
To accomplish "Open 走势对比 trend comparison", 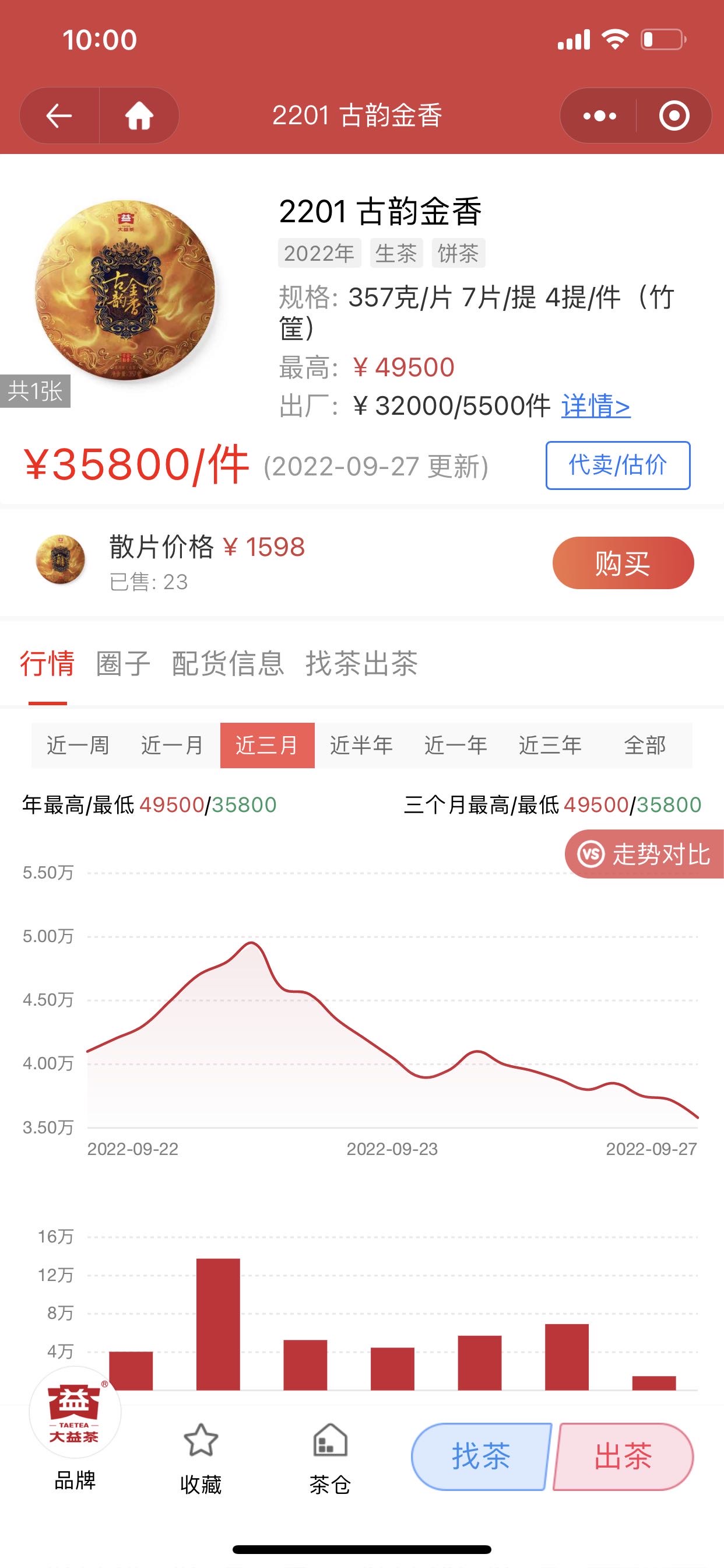I will 645,854.
